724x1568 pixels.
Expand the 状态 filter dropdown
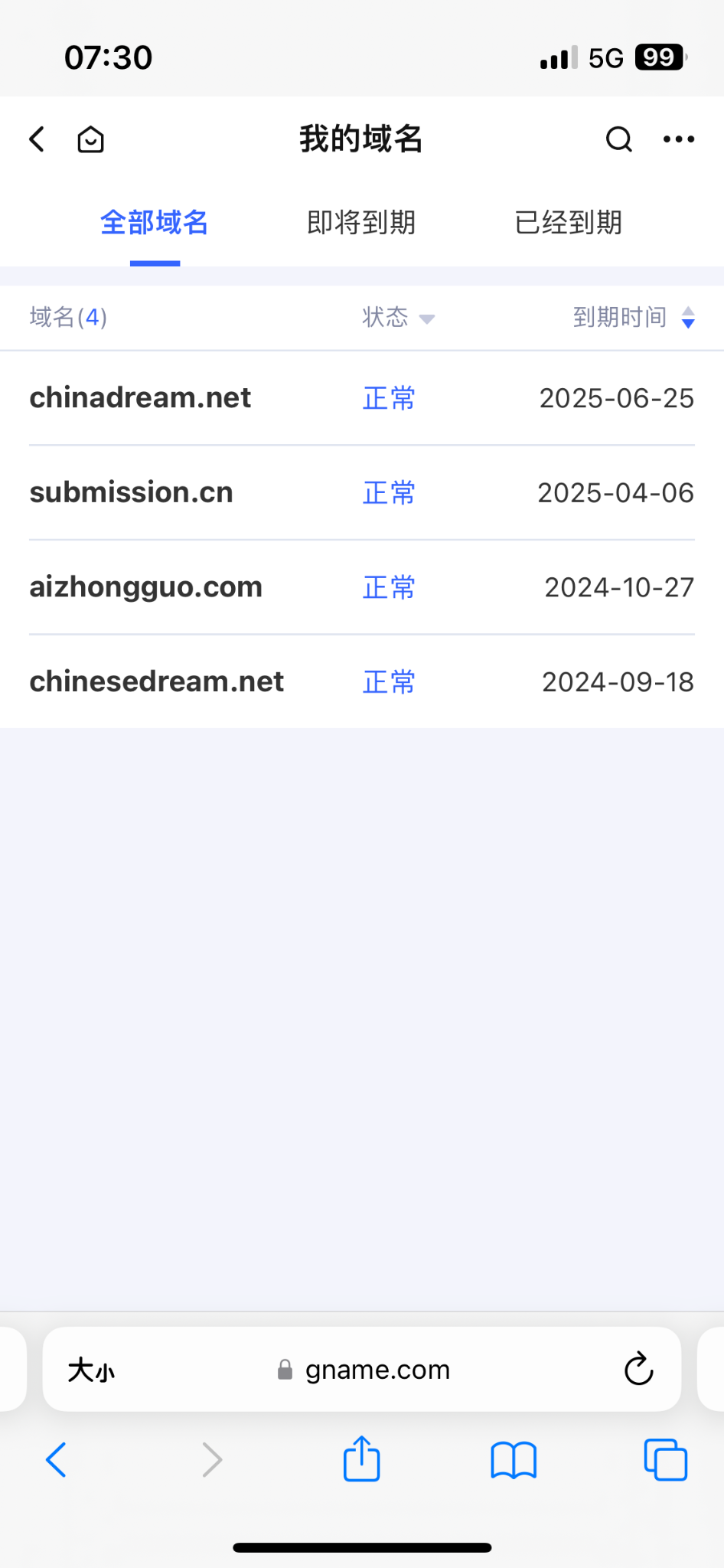coord(398,318)
